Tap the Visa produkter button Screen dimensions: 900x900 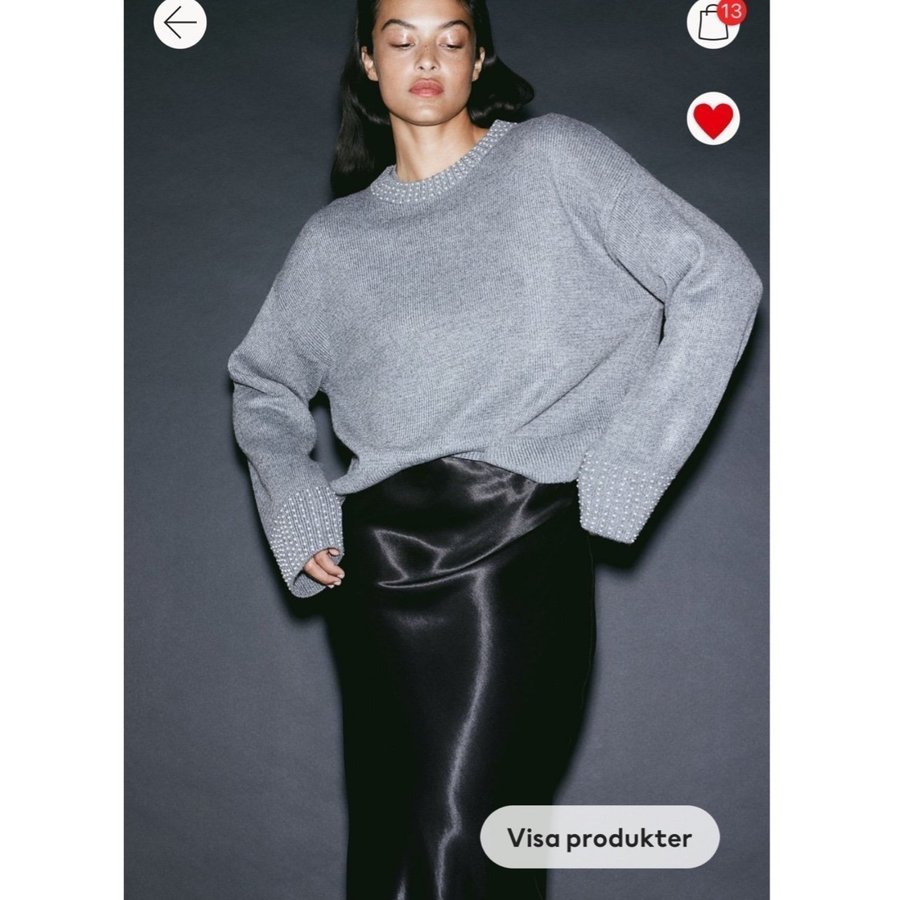pyautogui.click(x=599, y=837)
